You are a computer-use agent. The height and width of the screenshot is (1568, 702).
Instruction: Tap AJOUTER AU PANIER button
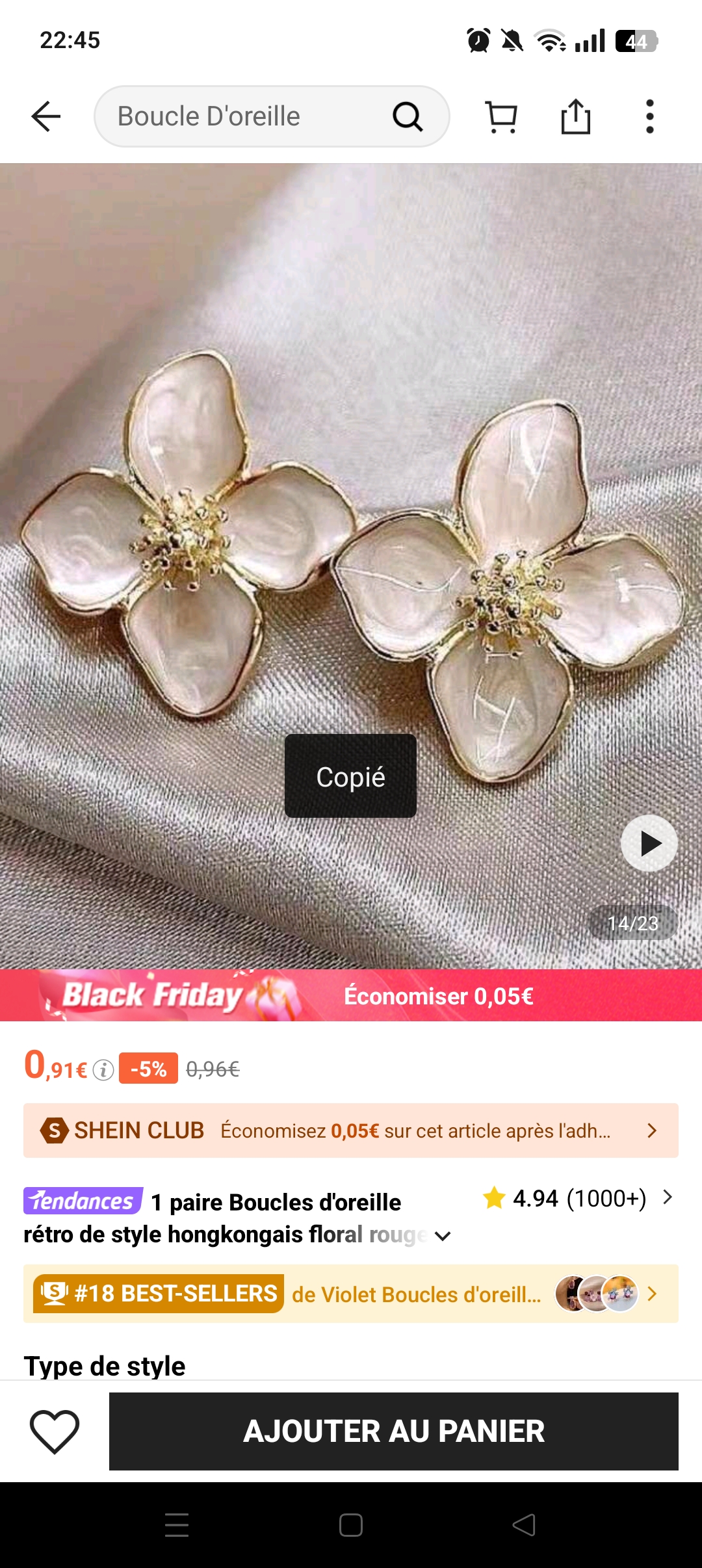[394, 1431]
